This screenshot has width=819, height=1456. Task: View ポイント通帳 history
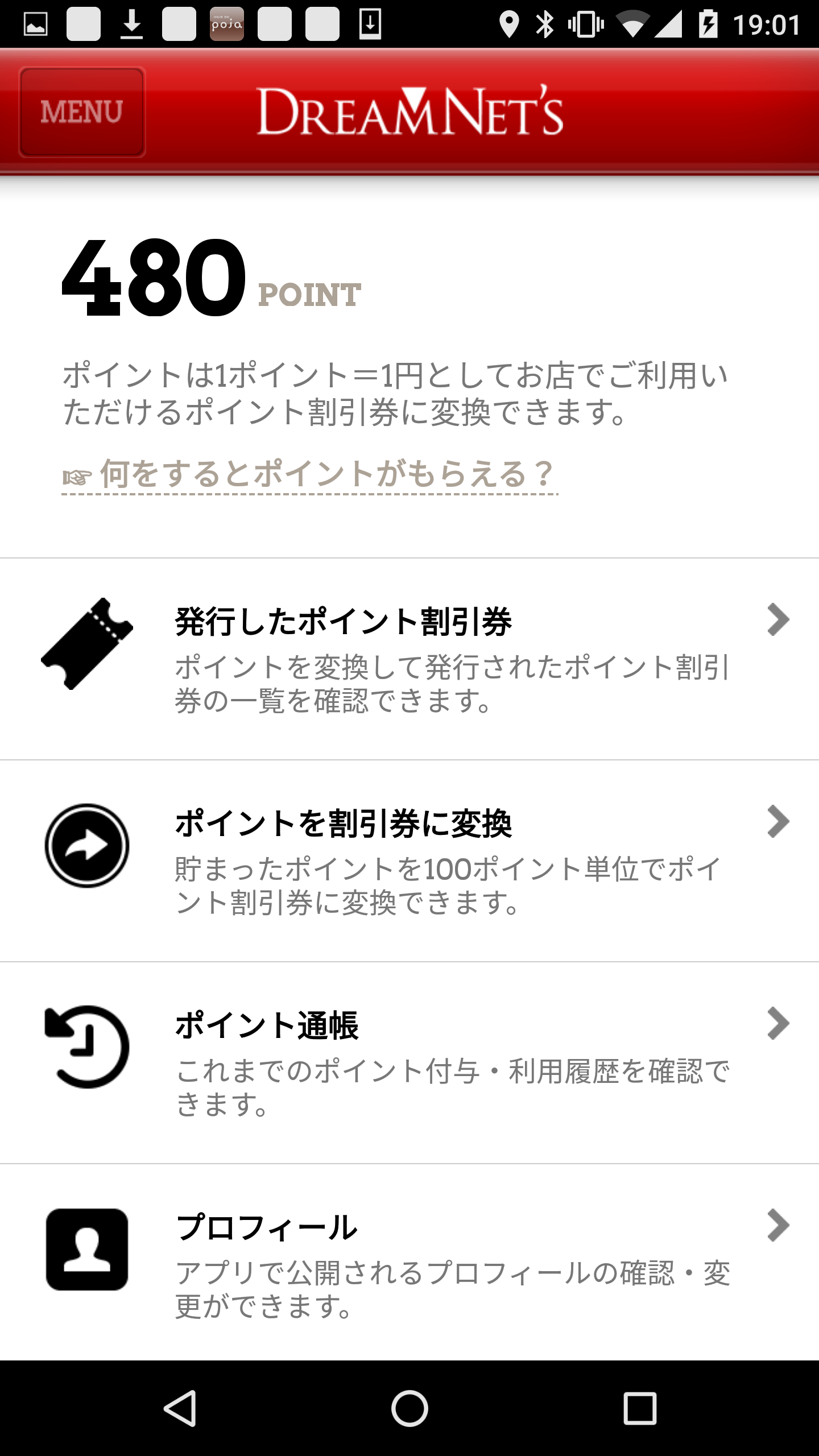click(409, 1063)
